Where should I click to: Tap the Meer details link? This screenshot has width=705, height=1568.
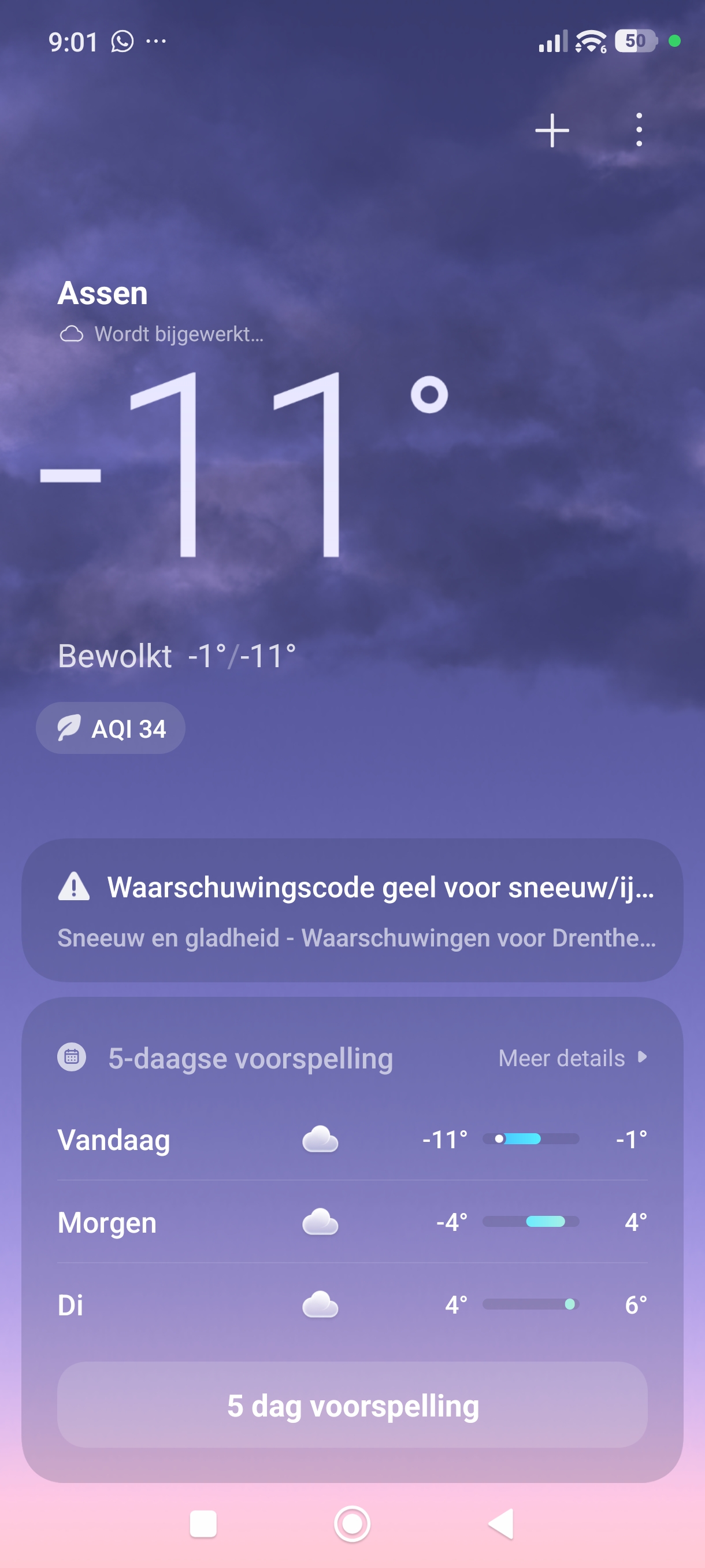(560, 1058)
